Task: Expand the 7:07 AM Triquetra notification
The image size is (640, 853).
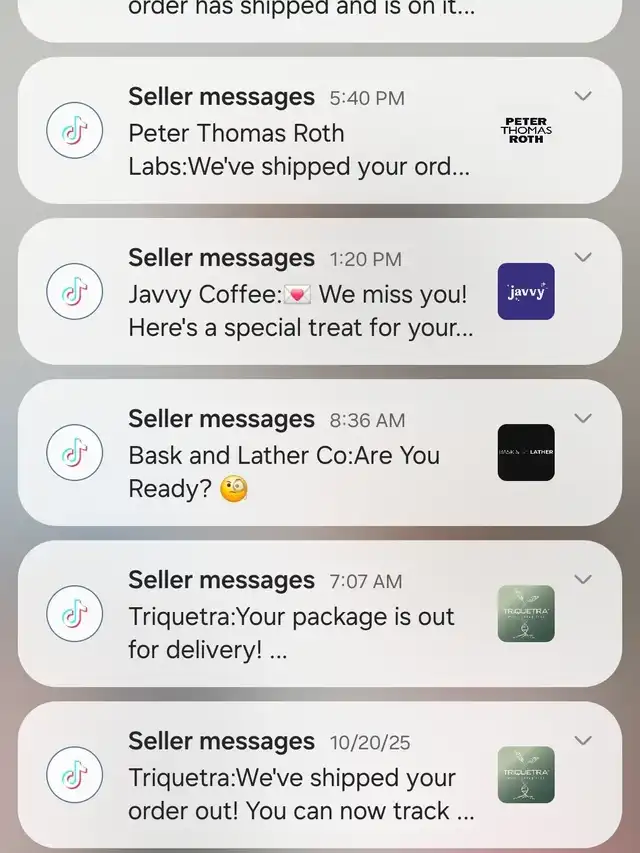Action: 583,579
